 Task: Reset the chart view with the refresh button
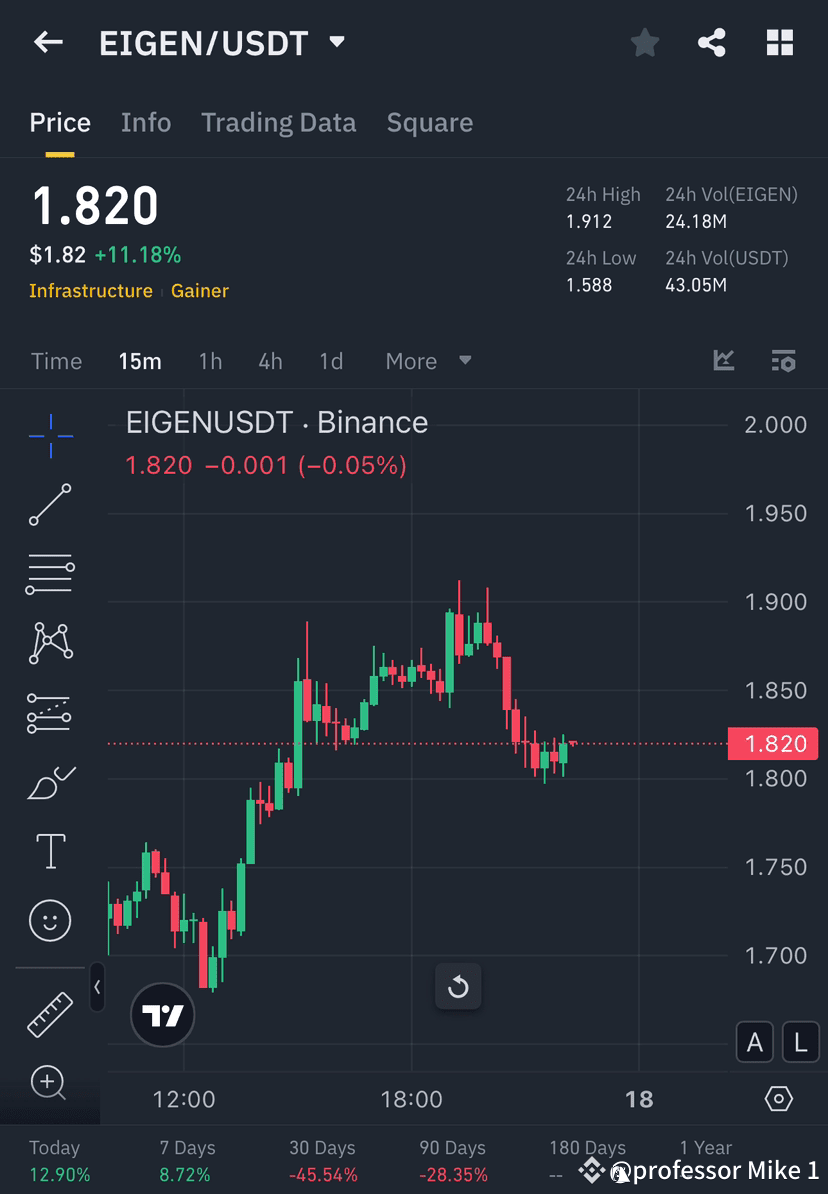[x=458, y=986]
